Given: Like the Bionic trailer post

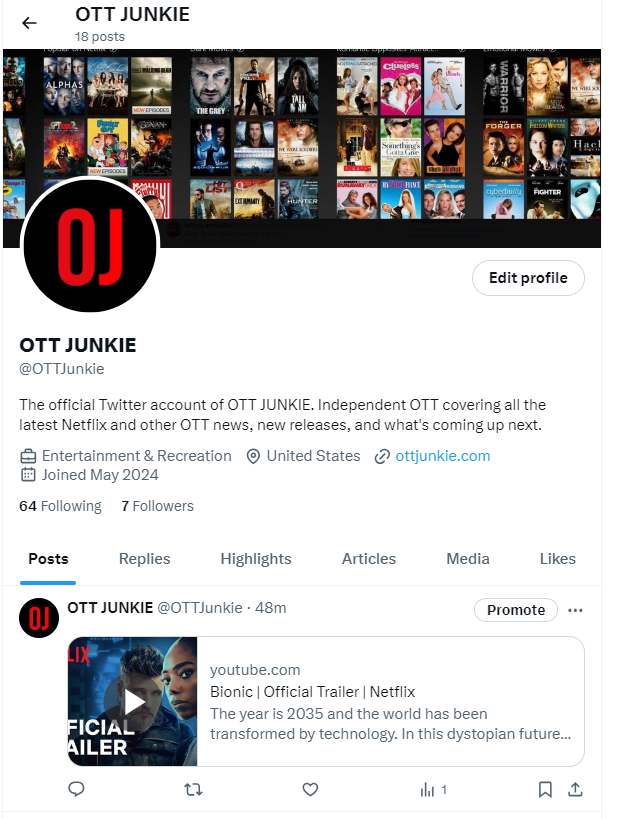Looking at the screenshot, I should coord(310,790).
